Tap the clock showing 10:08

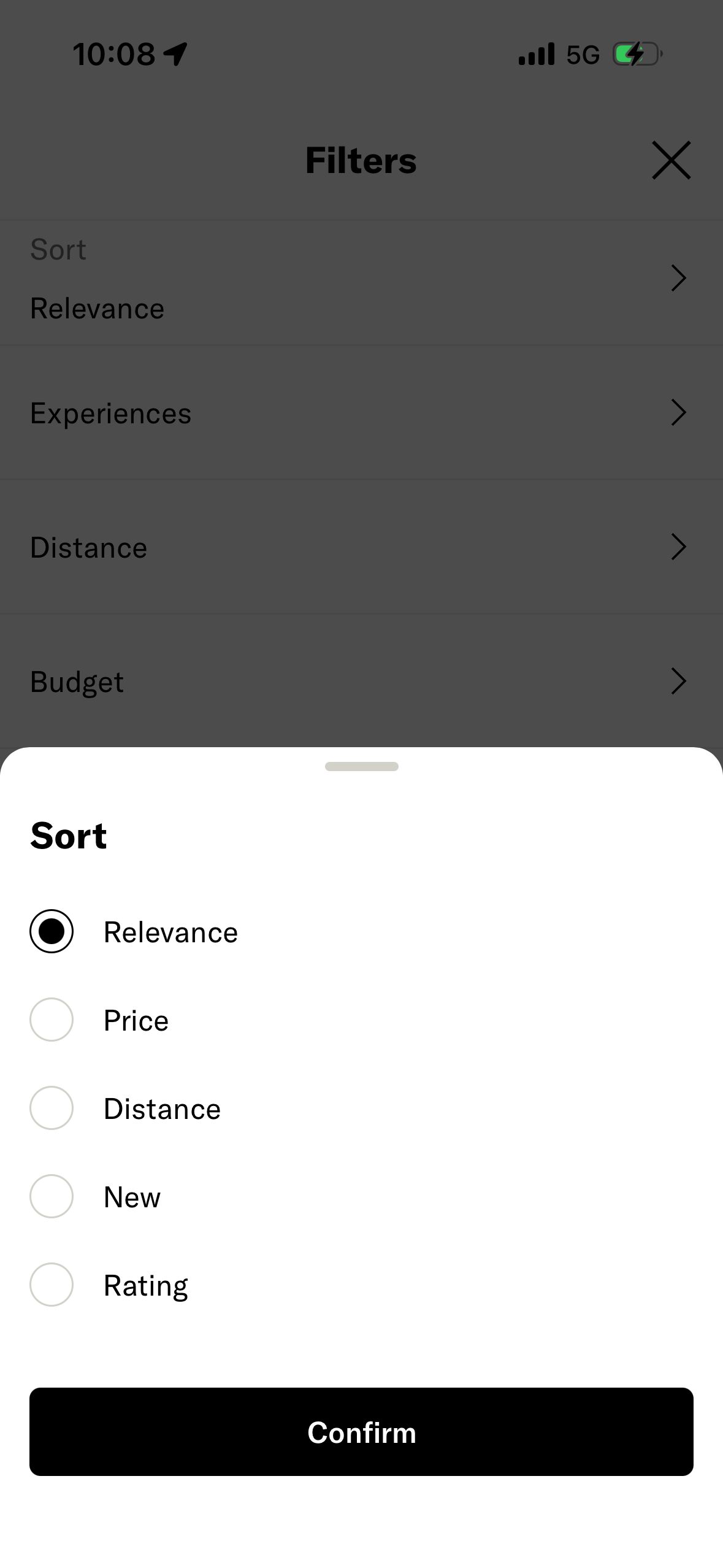coord(113,54)
